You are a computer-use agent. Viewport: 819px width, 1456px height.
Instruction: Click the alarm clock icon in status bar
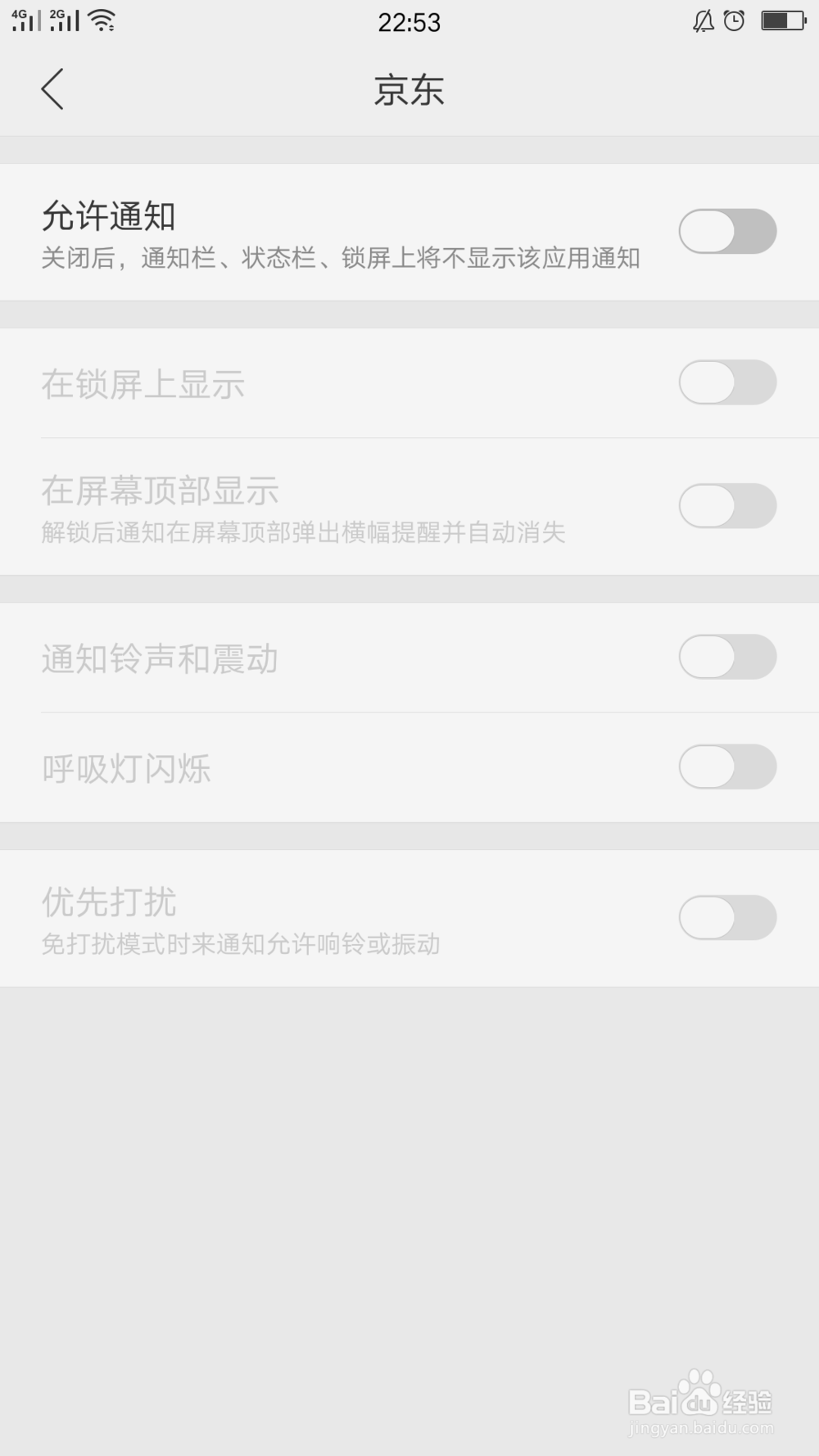735,22
